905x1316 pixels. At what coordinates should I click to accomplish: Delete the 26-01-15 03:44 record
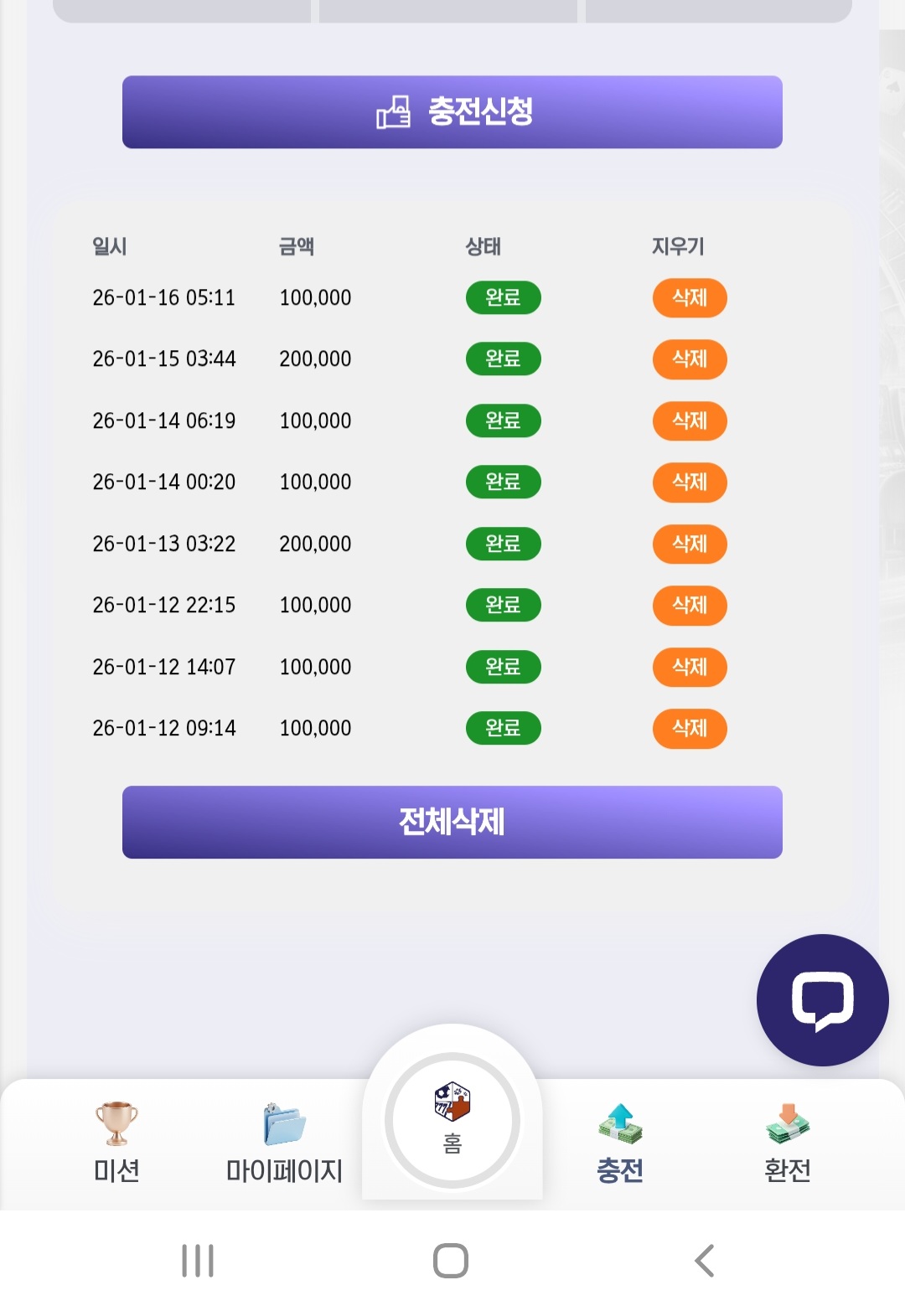(x=689, y=359)
